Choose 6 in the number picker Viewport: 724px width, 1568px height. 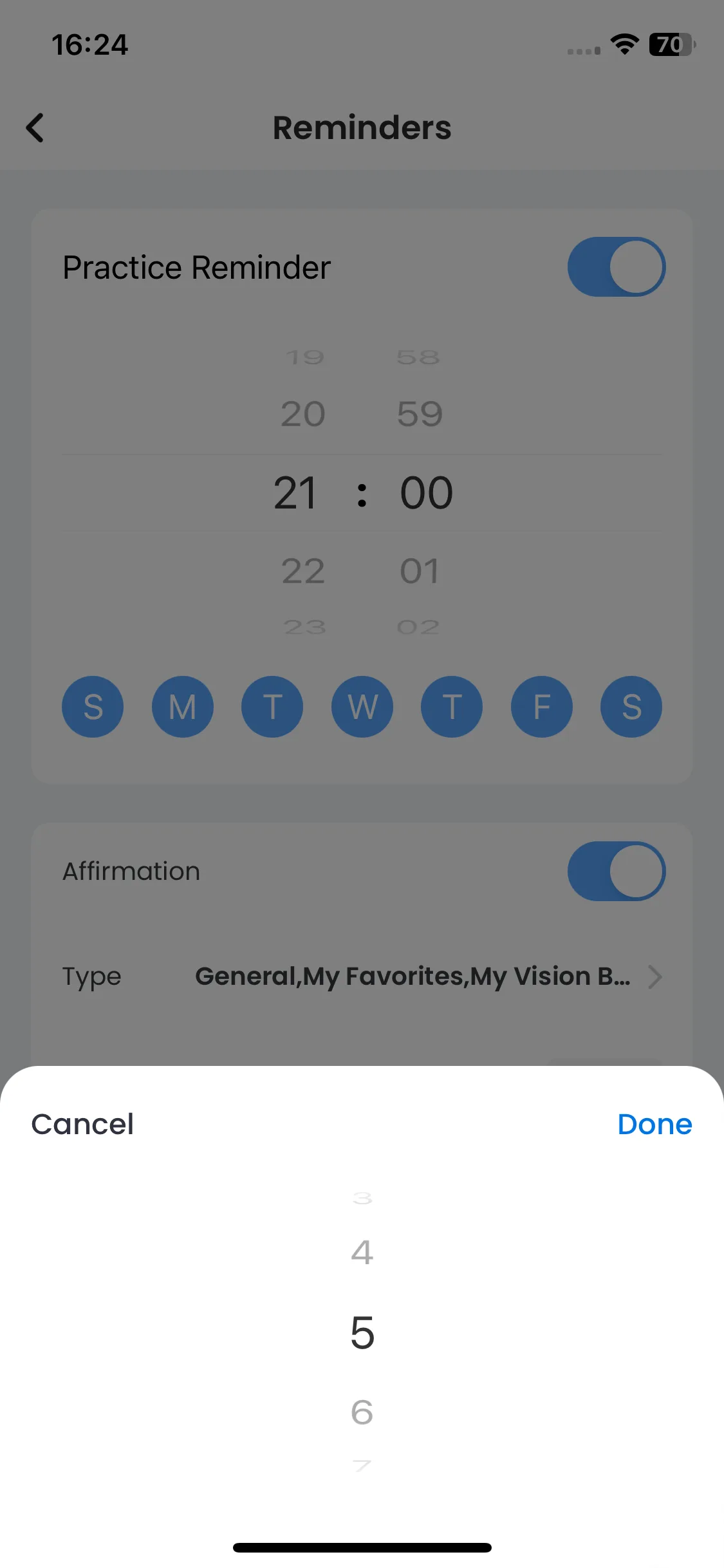362,1412
